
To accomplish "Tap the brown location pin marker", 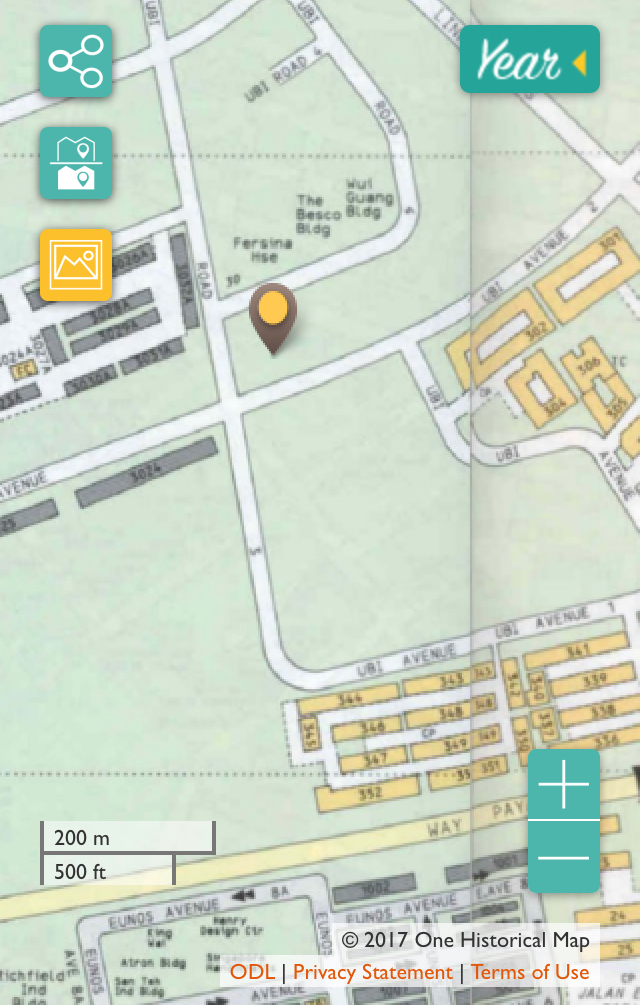I will (x=273, y=313).
